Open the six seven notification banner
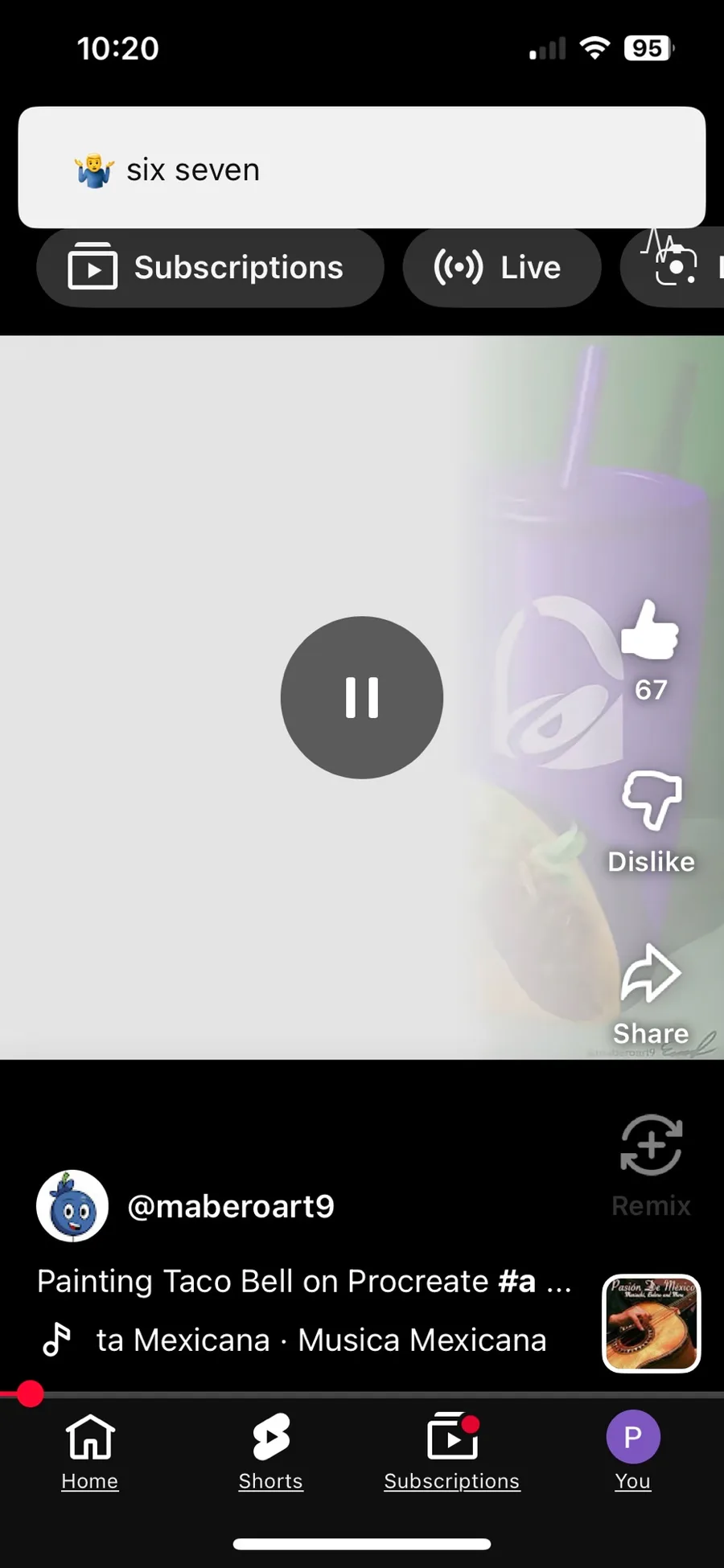724x1568 pixels. click(362, 168)
